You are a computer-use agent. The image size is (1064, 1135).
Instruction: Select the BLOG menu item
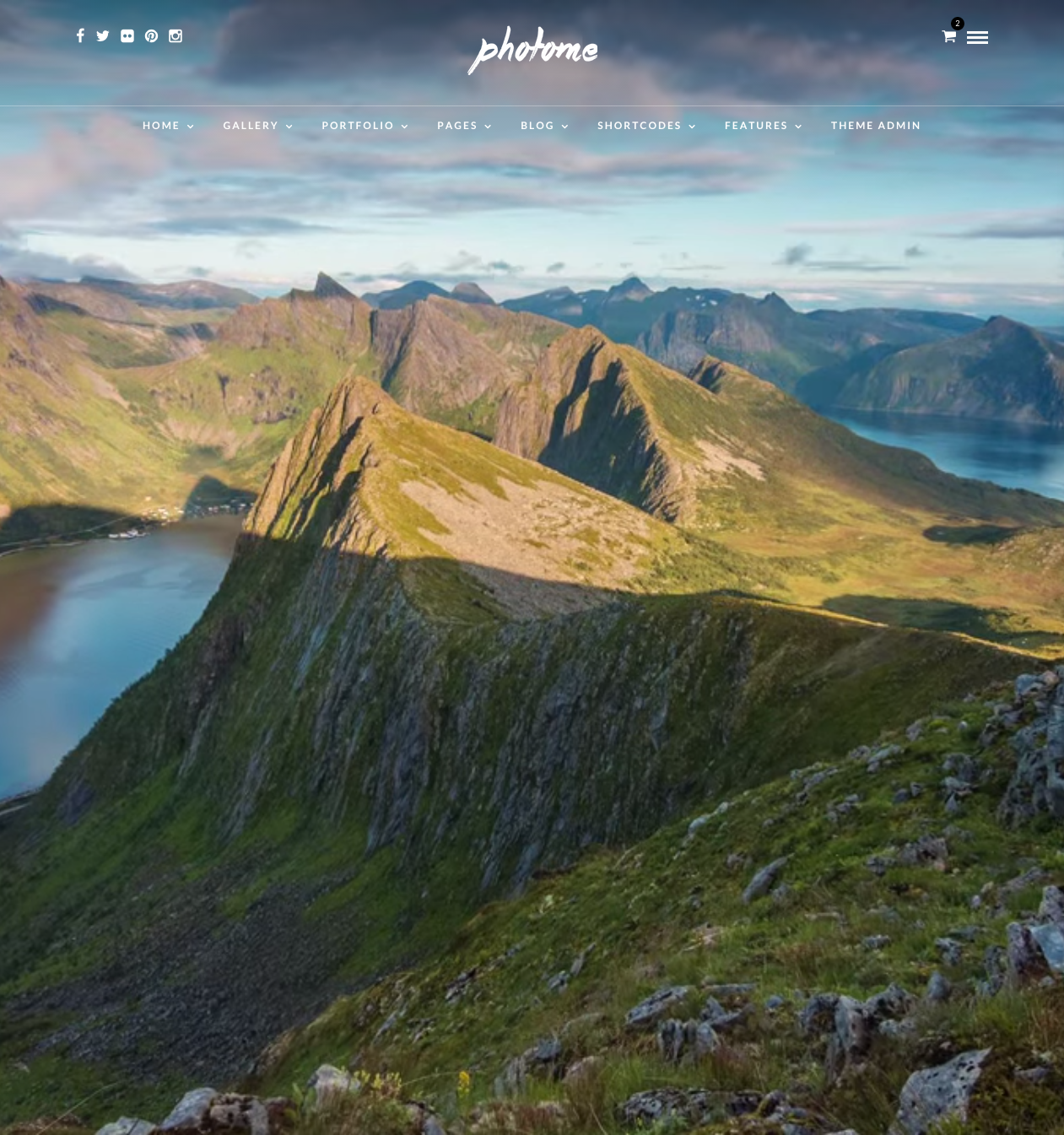coord(537,125)
